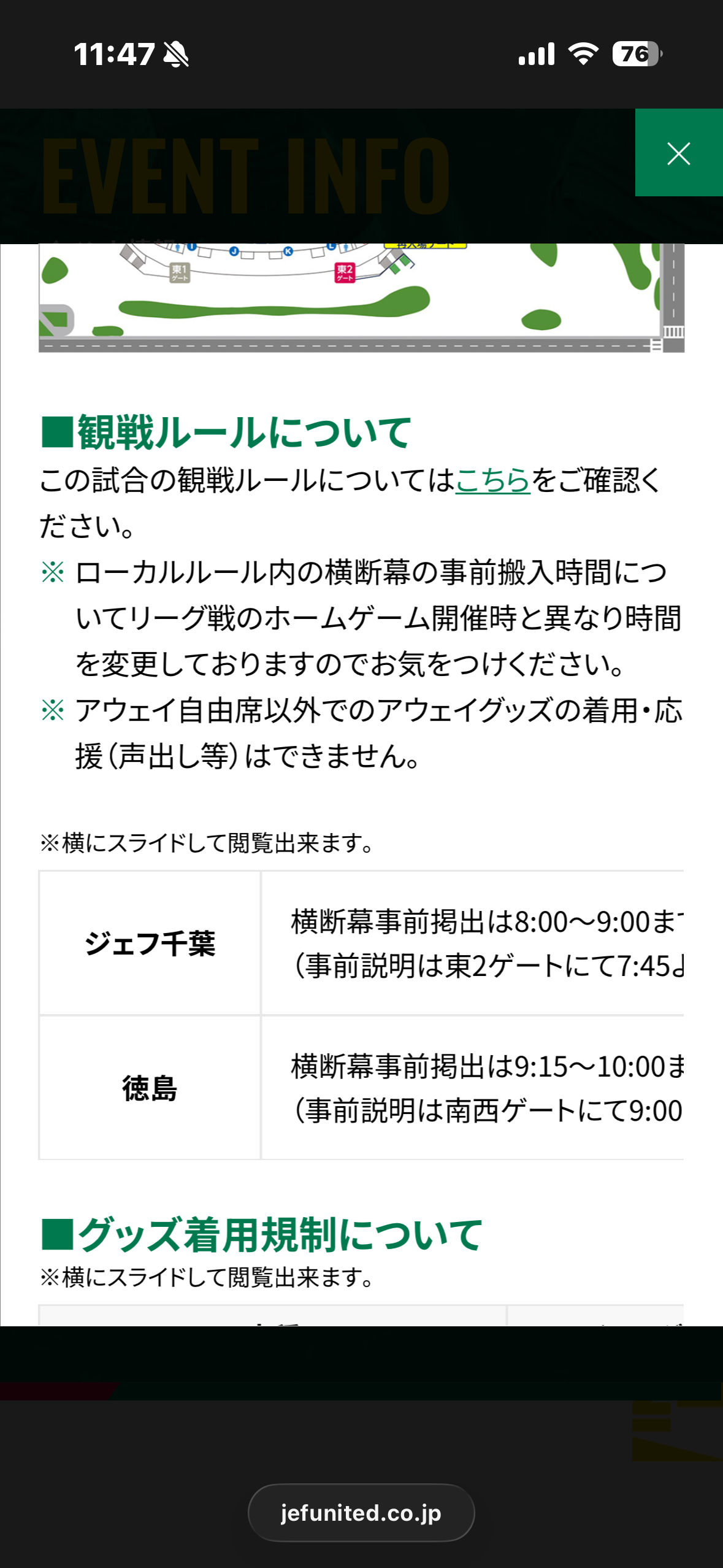Close the event info overlay
Screen dimensions: 723x1568
[678, 153]
